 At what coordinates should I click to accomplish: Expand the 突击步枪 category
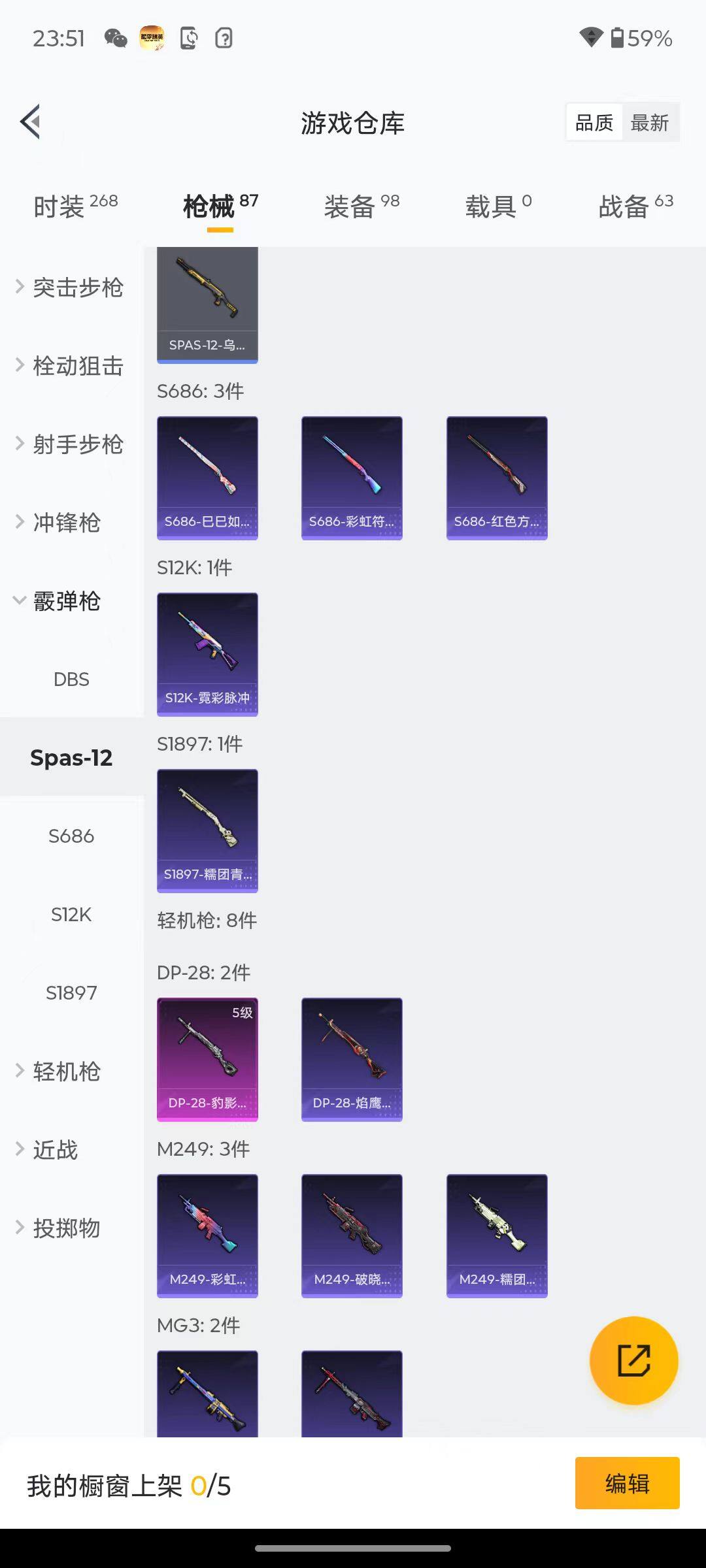tap(71, 287)
